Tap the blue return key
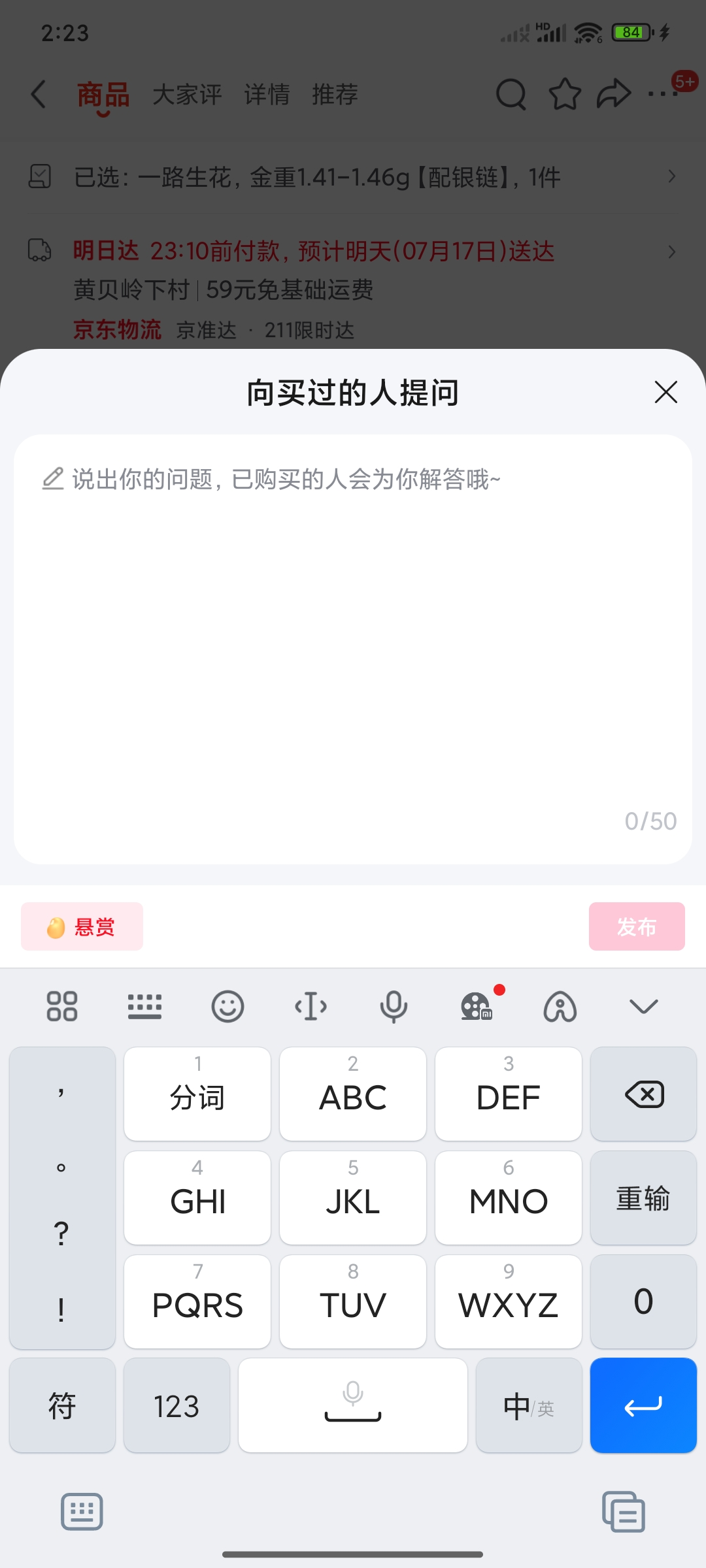This screenshot has height=1568, width=706. [643, 1406]
